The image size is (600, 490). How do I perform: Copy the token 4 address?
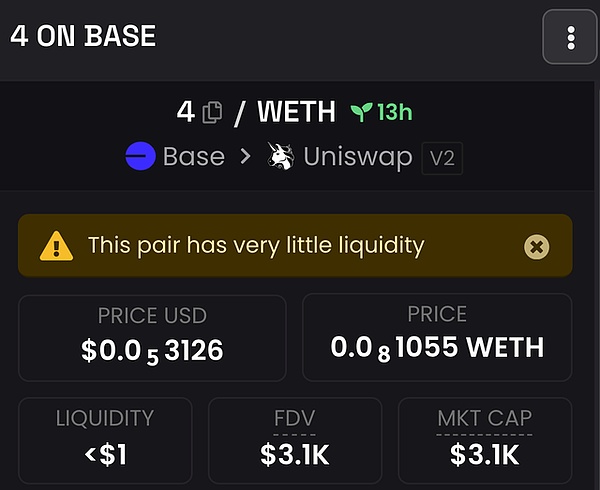(211, 112)
